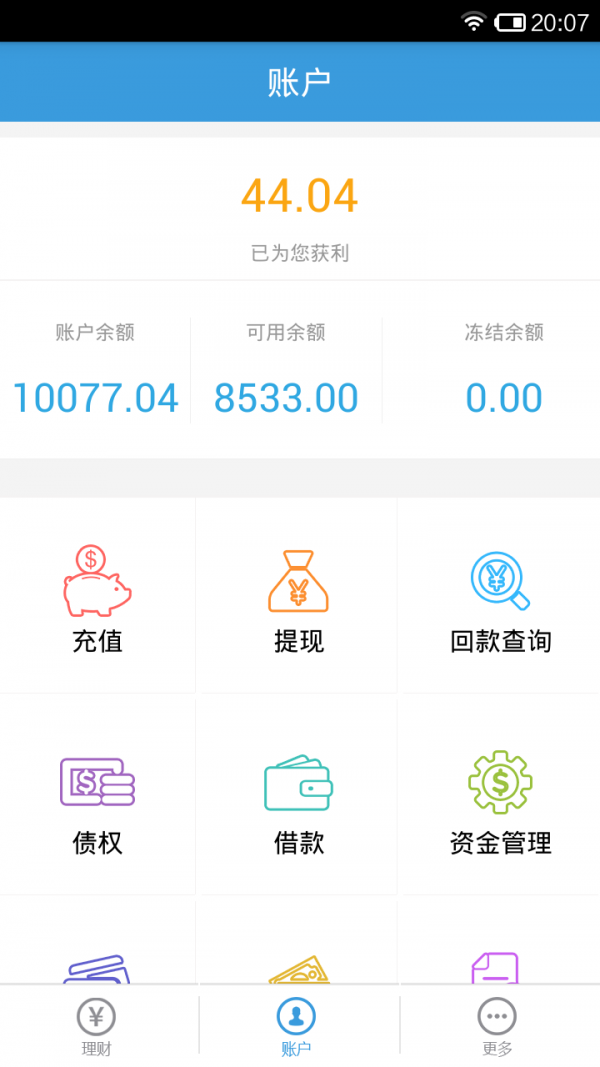600x1067 pixels.
Task: Open the 借款 loan tile
Action: 298,797
